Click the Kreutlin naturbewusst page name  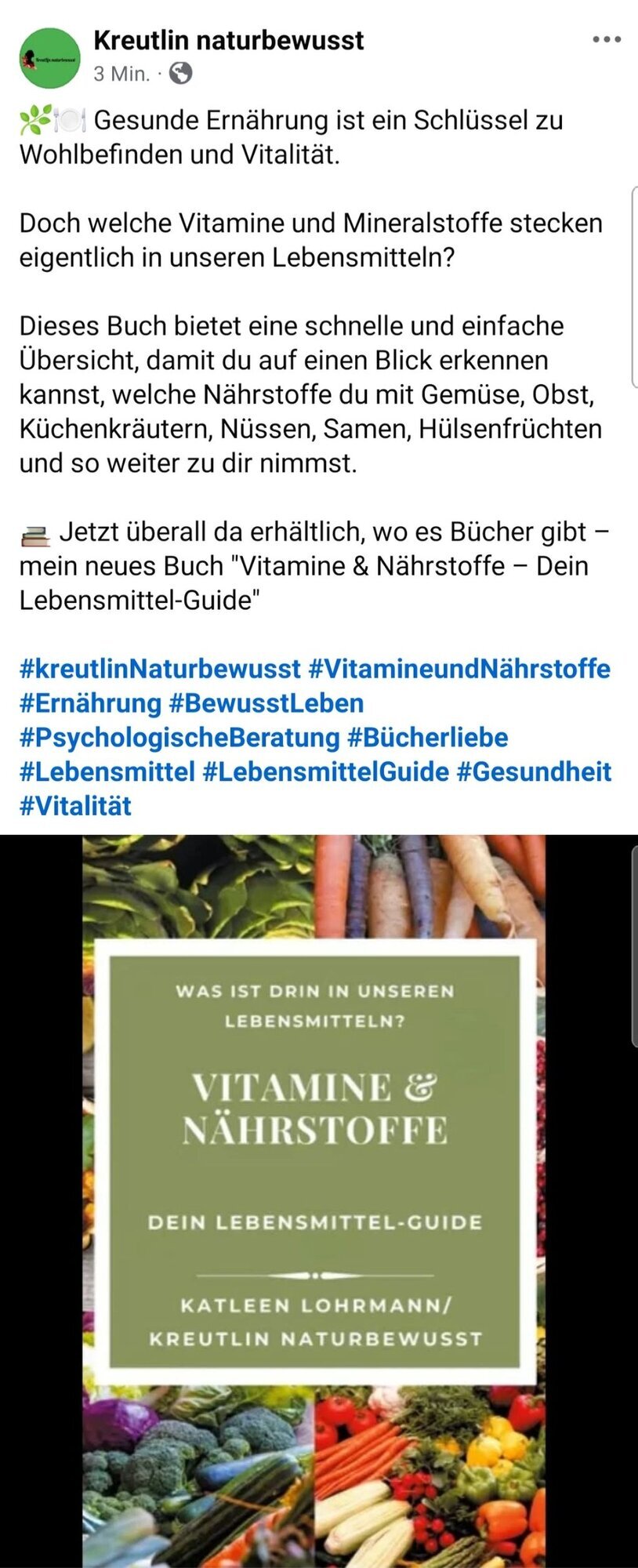coord(228,41)
